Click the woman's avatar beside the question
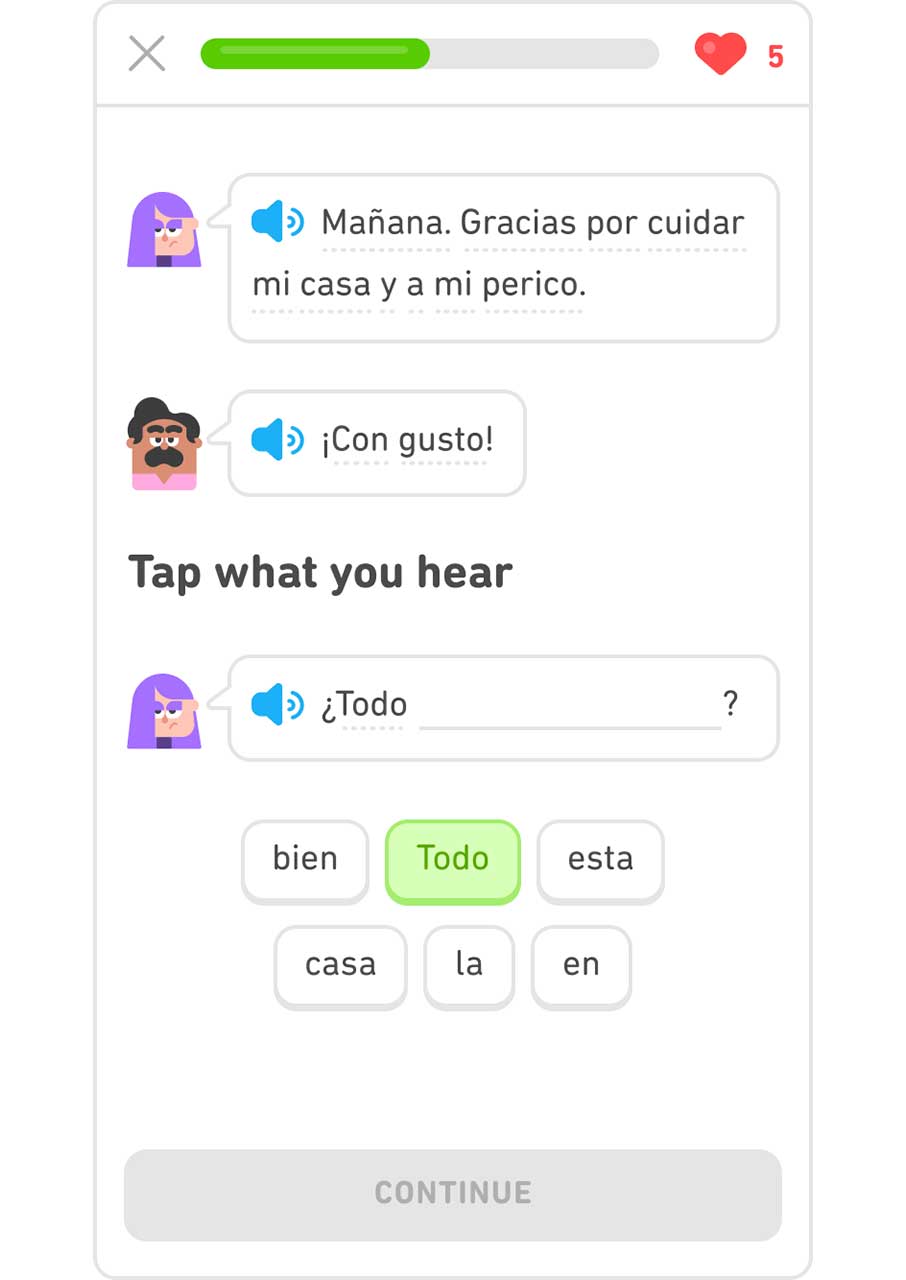 tap(163, 712)
